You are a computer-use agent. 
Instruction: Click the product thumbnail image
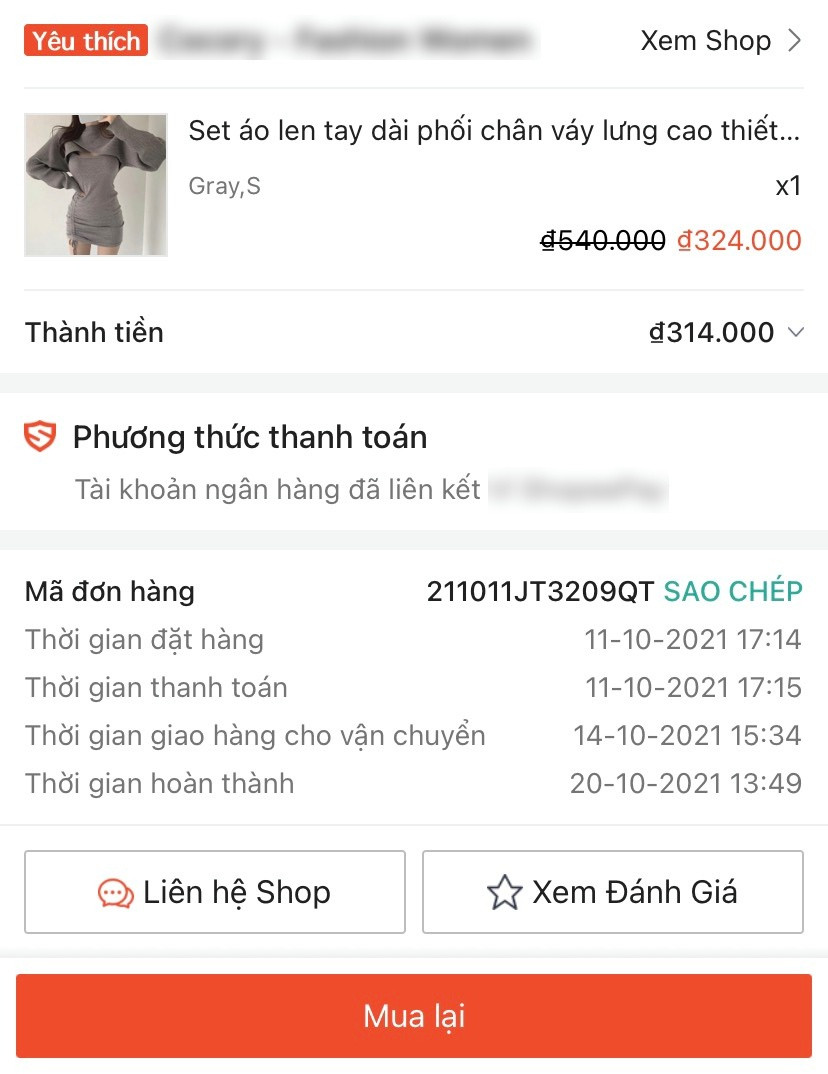tap(95, 184)
